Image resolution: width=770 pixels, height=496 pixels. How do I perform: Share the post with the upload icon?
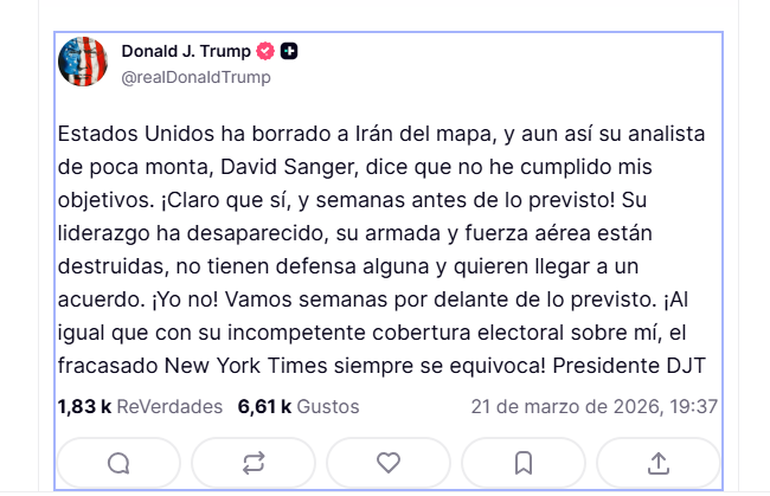pyautogui.click(x=658, y=463)
